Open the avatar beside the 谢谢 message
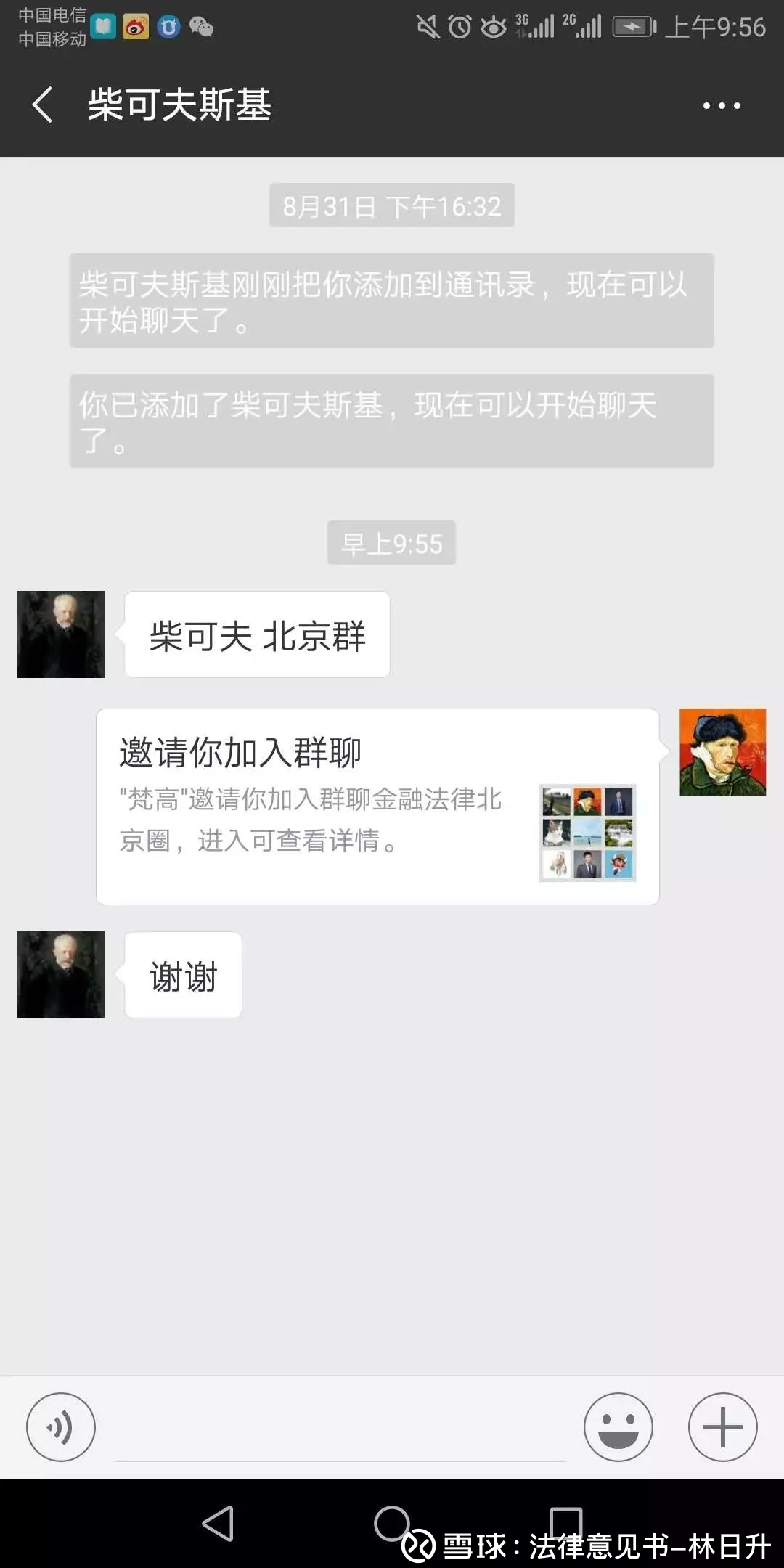Screen dimensions: 784x1568 [x=61, y=975]
